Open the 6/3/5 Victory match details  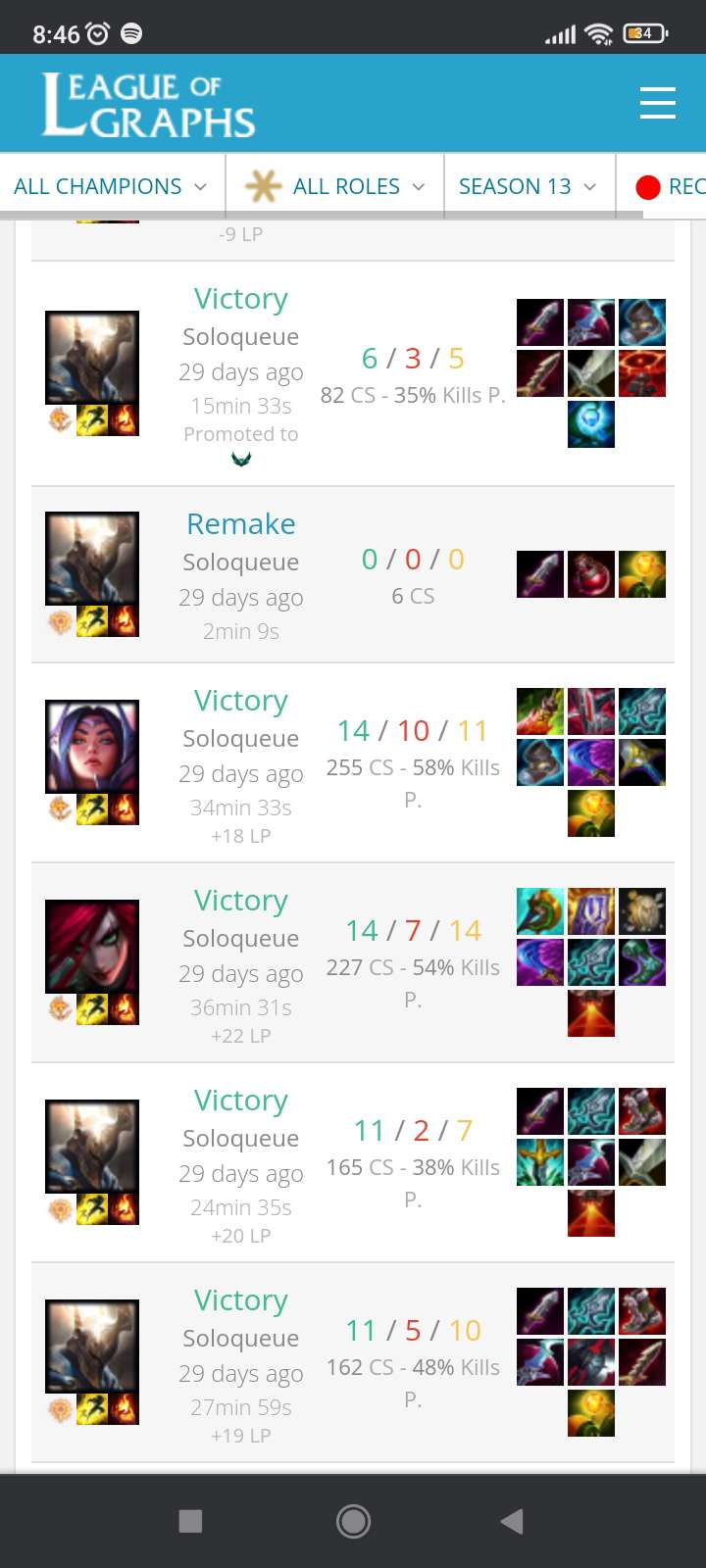coord(353,373)
